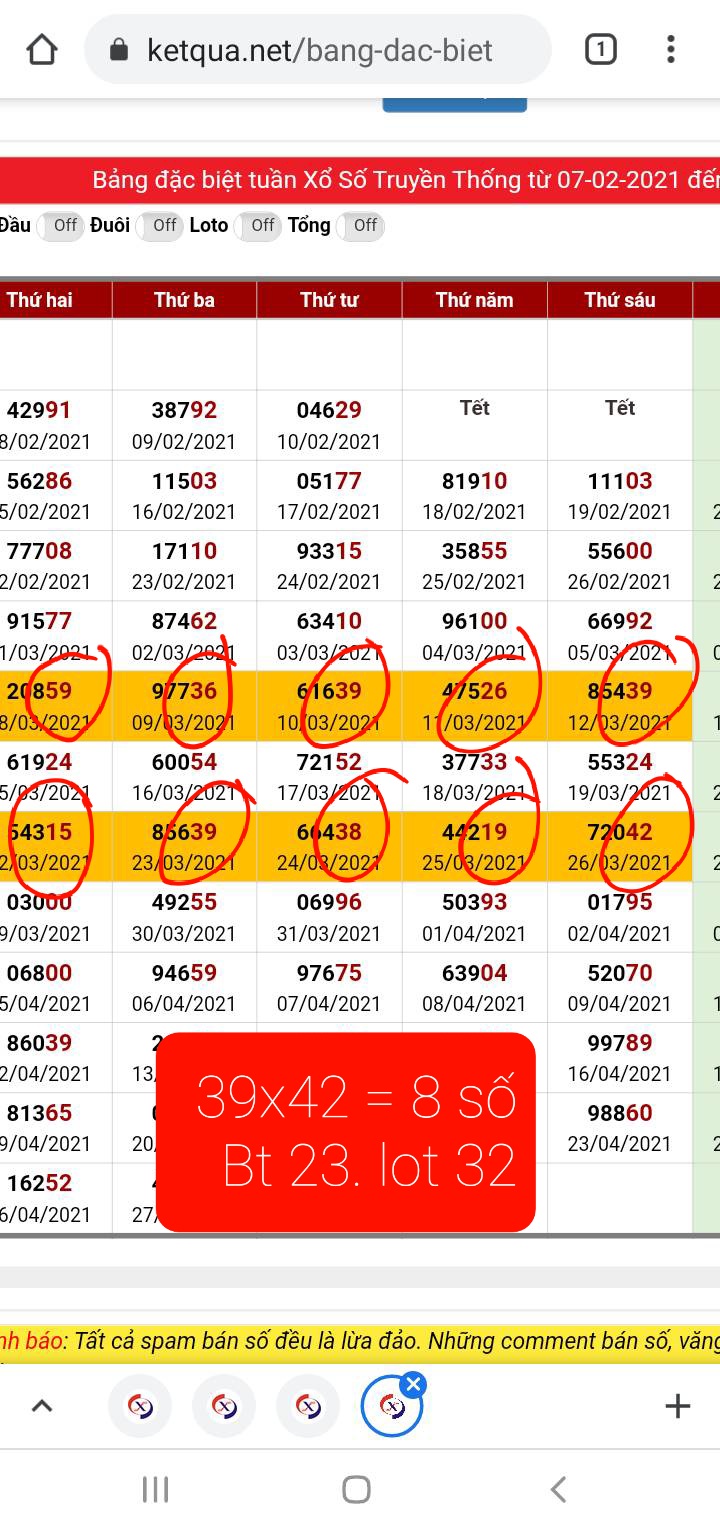Close the currently selected tab in the group
720x1532 pixels.
[x=413, y=1384]
